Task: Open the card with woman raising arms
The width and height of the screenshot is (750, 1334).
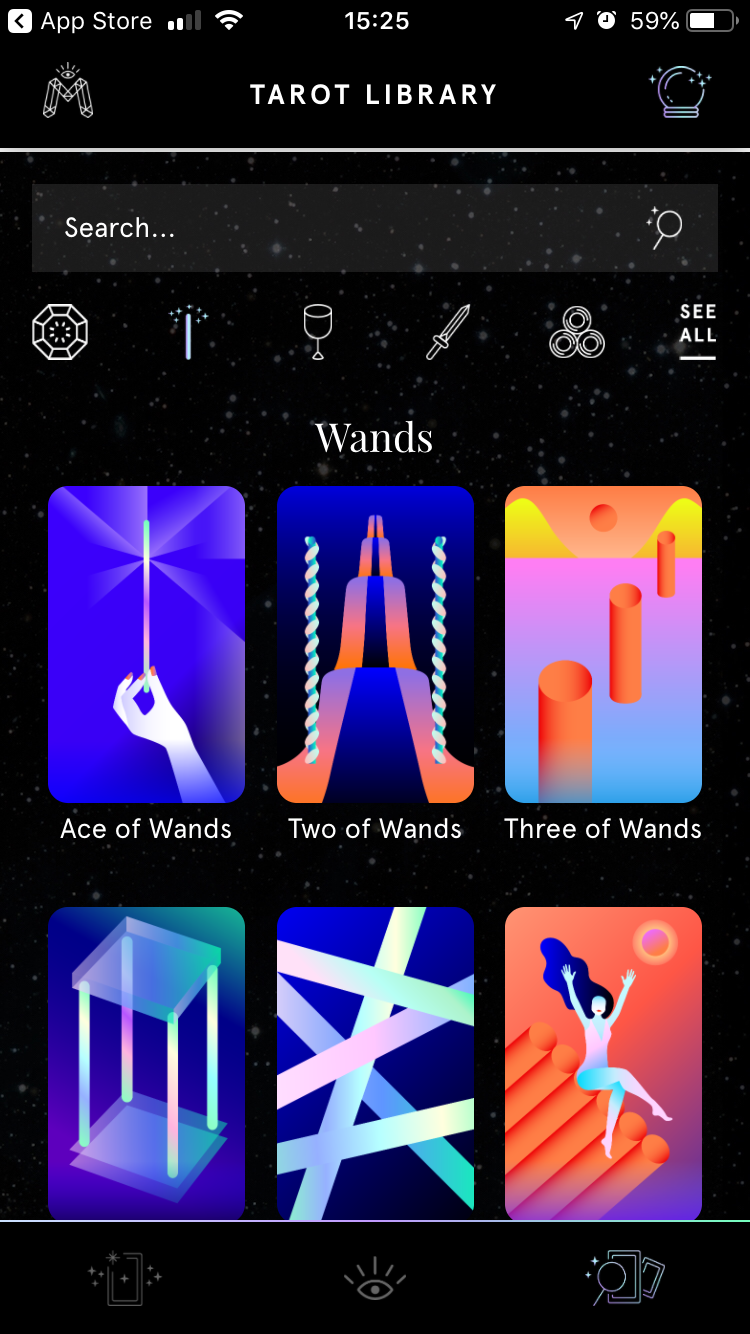Action: (603, 1064)
